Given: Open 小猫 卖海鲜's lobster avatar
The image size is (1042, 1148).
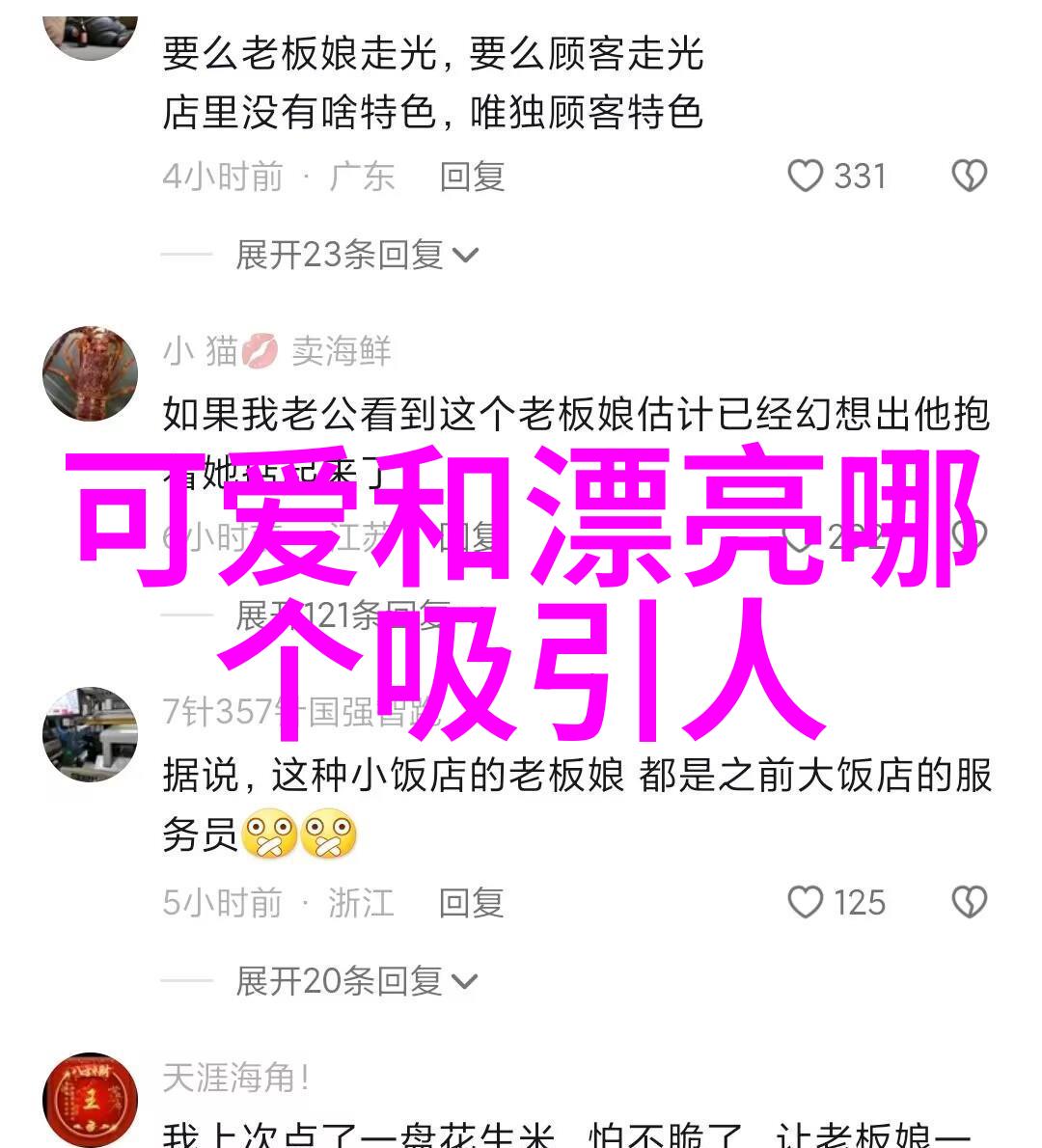Looking at the screenshot, I should pyautogui.click(x=91, y=374).
